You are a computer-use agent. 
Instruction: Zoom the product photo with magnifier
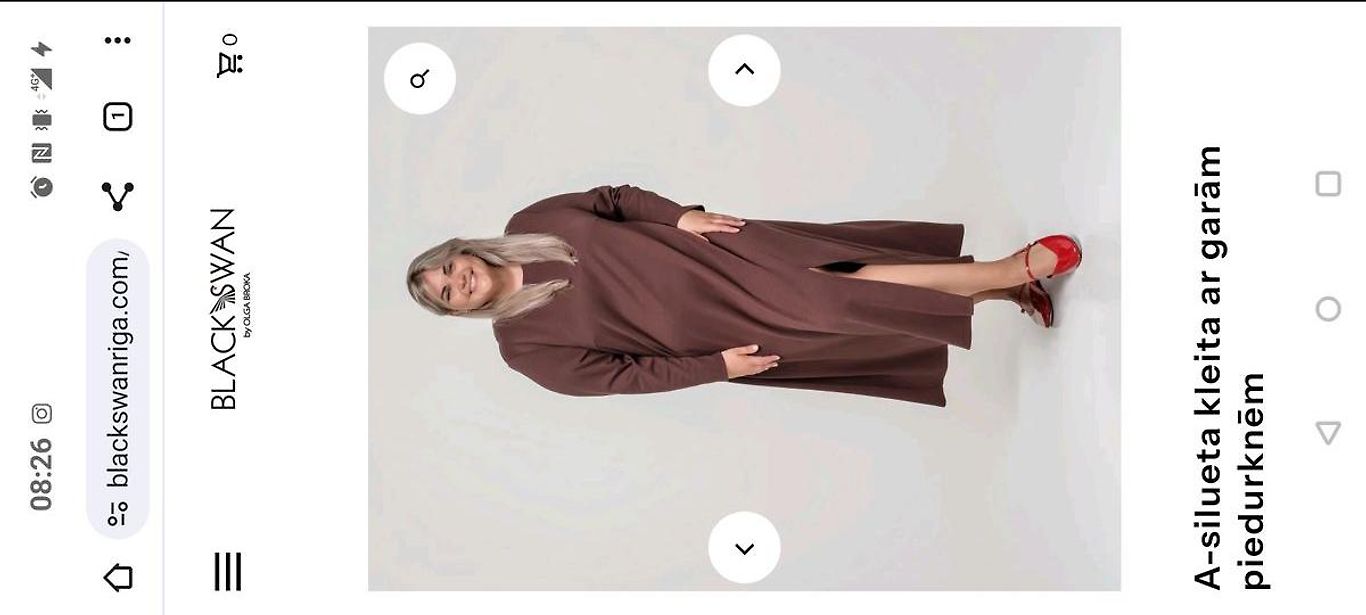coord(420,78)
